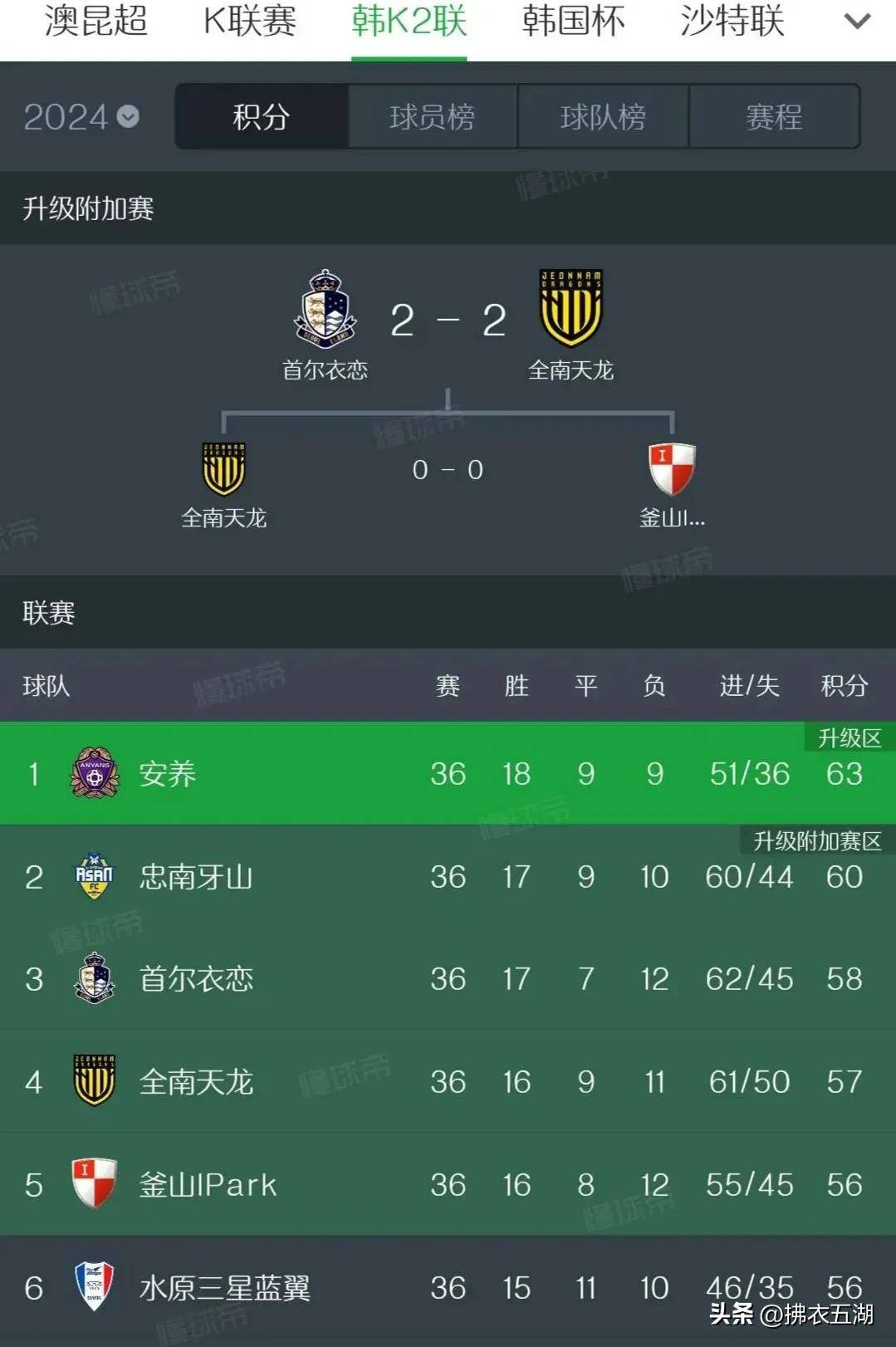Expand the league list dropdown arrow
Viewport: 896px width, 1347px height.
click(857, 22)
